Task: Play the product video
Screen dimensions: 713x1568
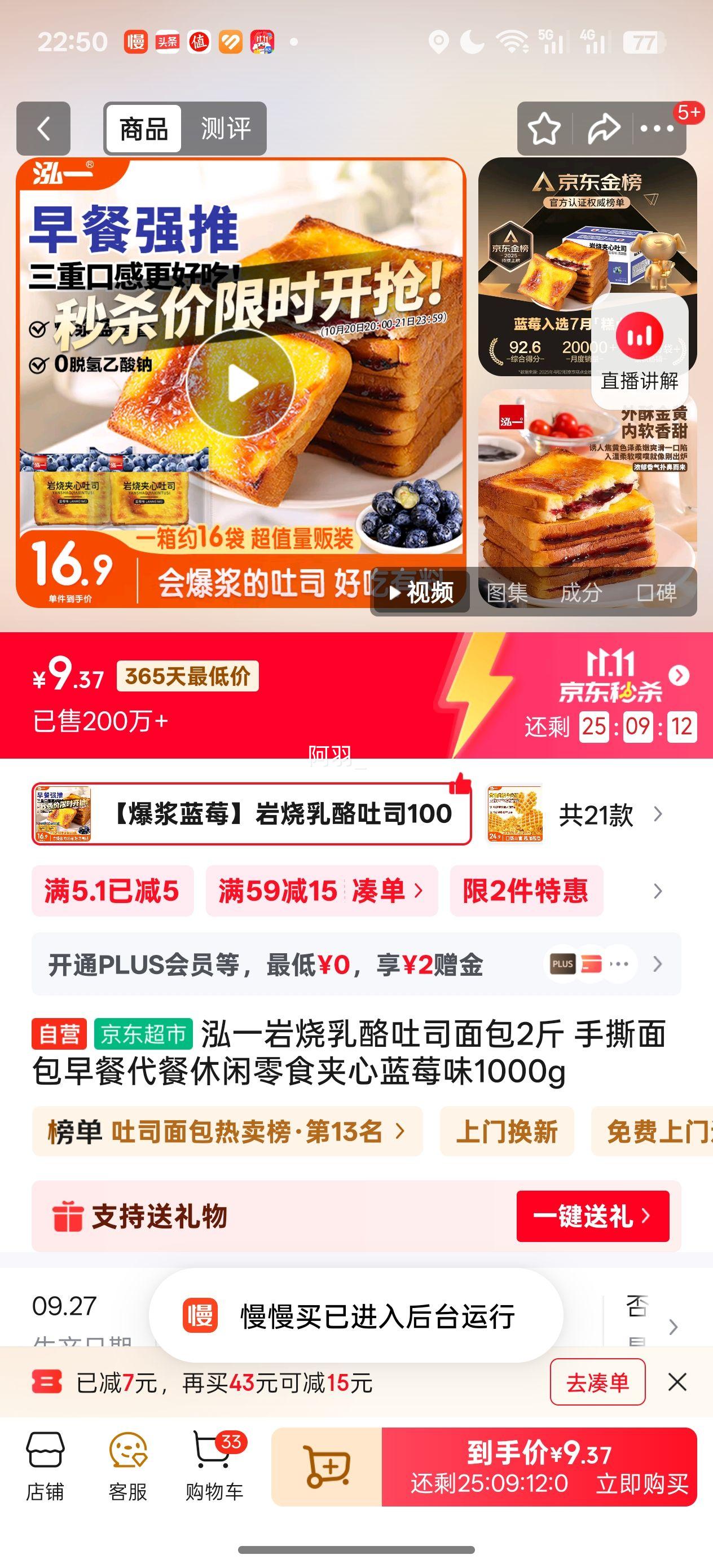Action: point(241,384)
